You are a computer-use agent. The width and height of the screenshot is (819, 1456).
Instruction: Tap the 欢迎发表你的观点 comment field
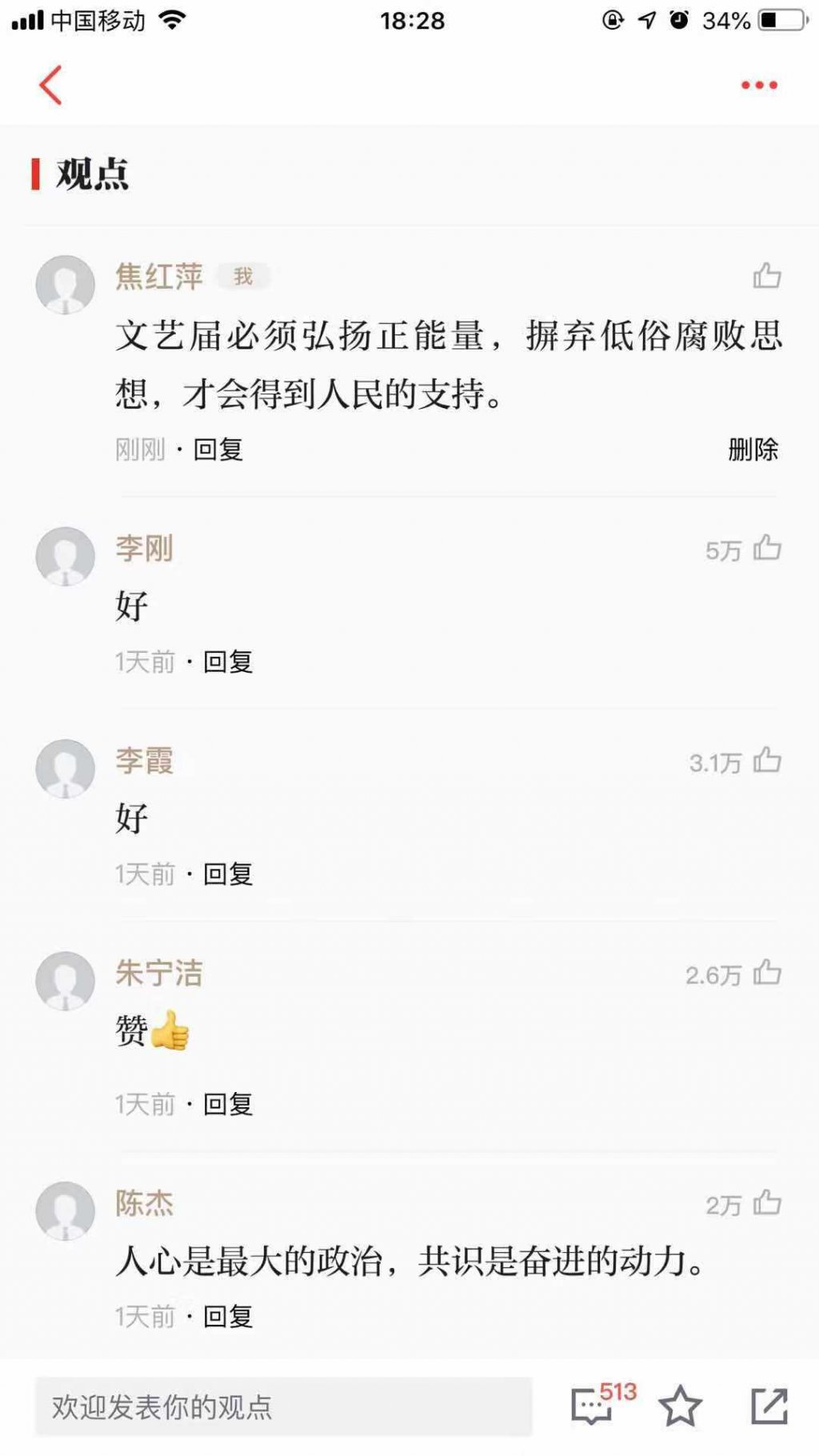tap(283, 1406)
